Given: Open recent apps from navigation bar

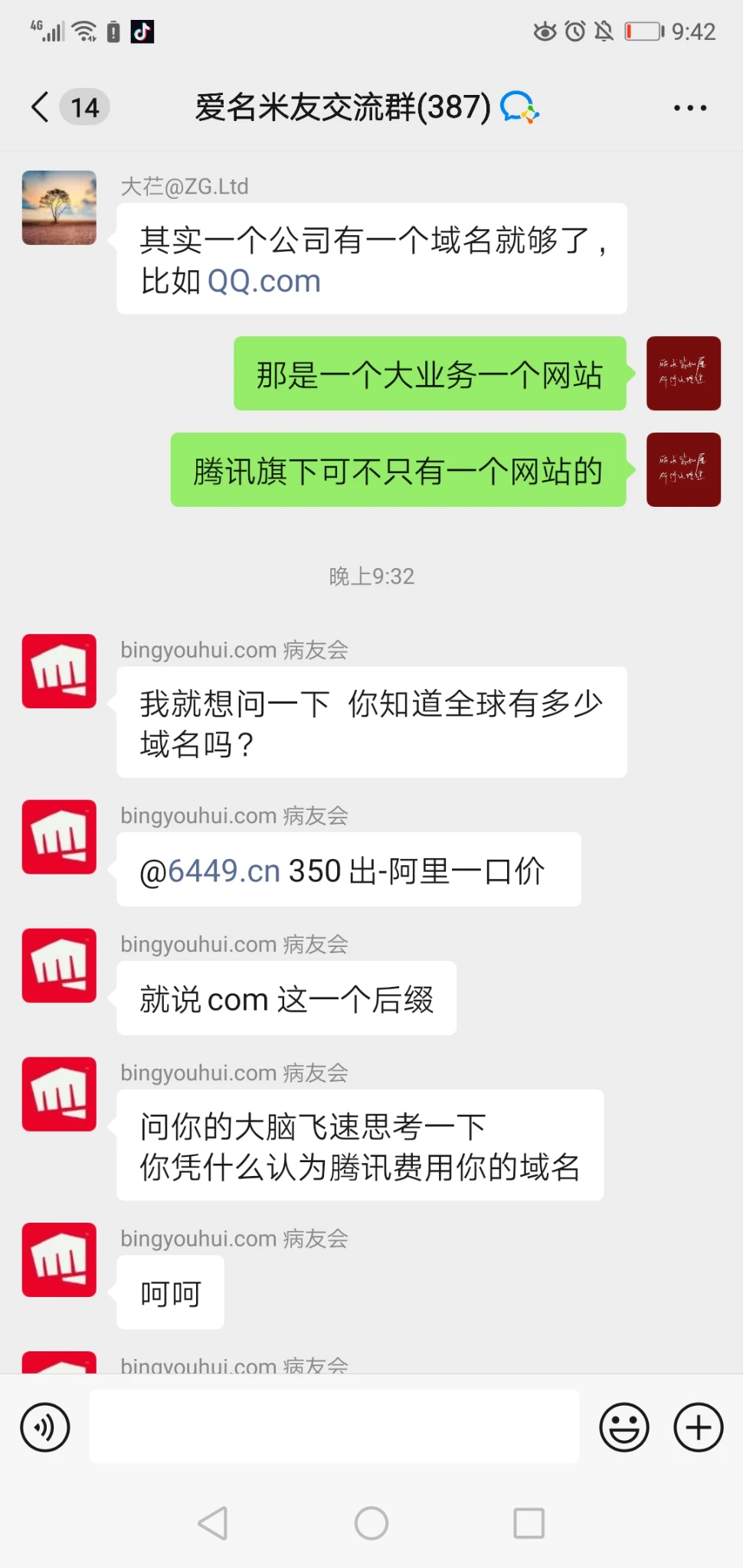Looking at the screenshot, I should (x=529, y=1523).
